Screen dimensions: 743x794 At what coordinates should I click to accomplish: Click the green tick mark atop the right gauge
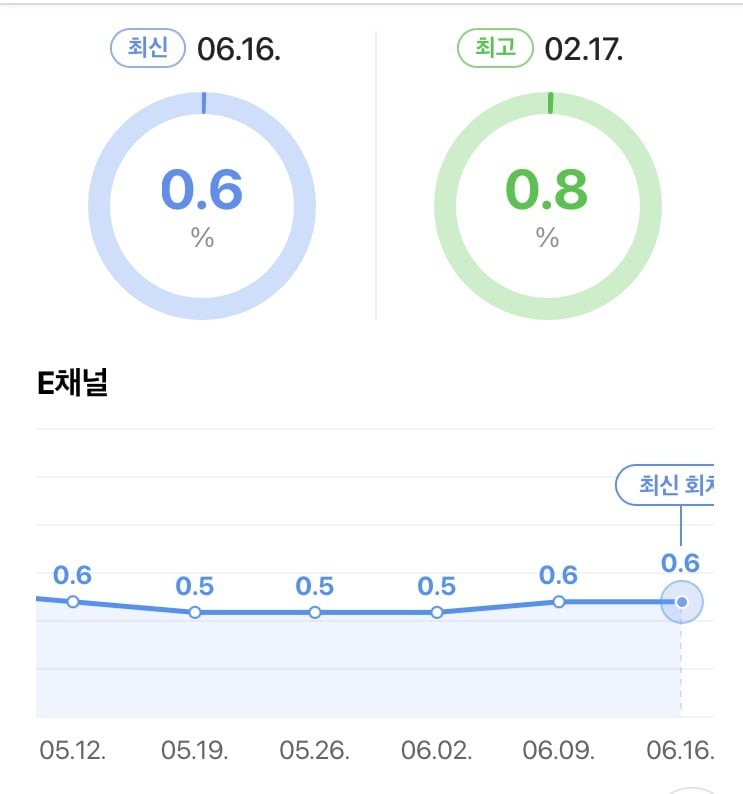(x=550, y=103)
